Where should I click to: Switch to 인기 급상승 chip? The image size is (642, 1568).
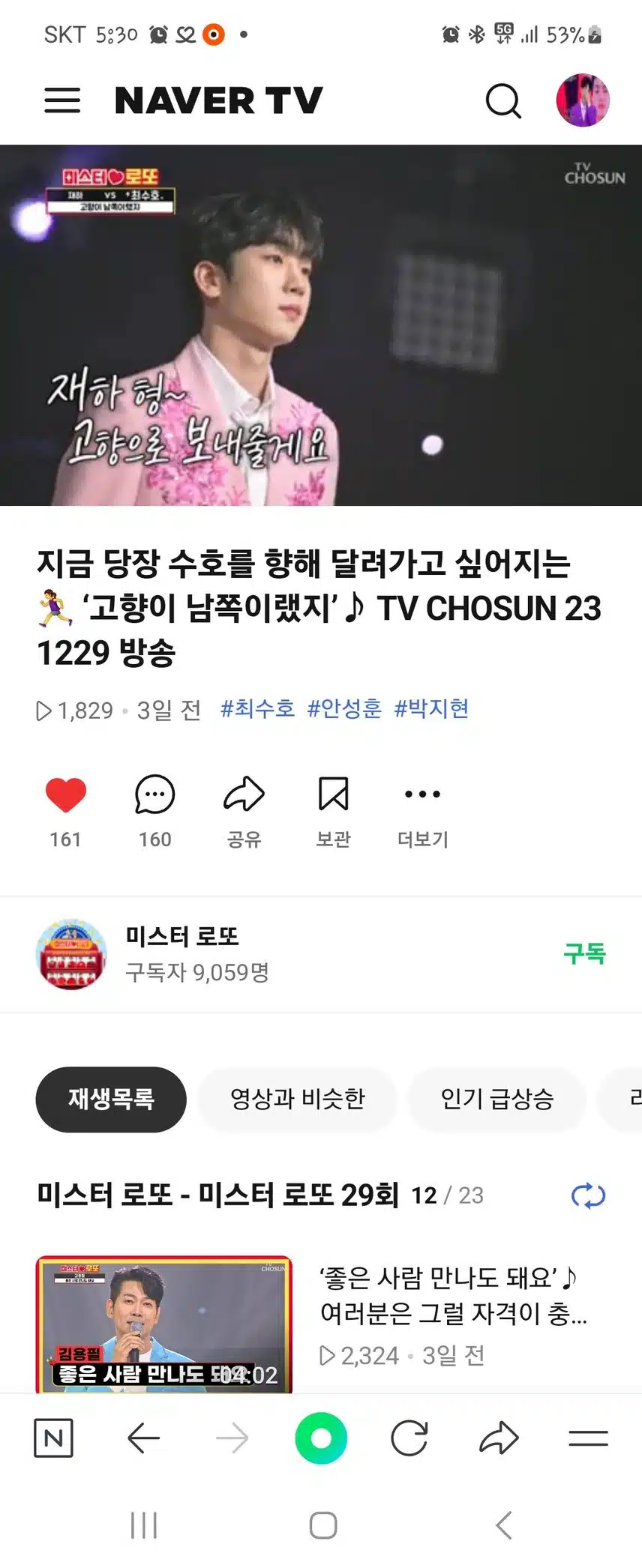[496, 1099]
